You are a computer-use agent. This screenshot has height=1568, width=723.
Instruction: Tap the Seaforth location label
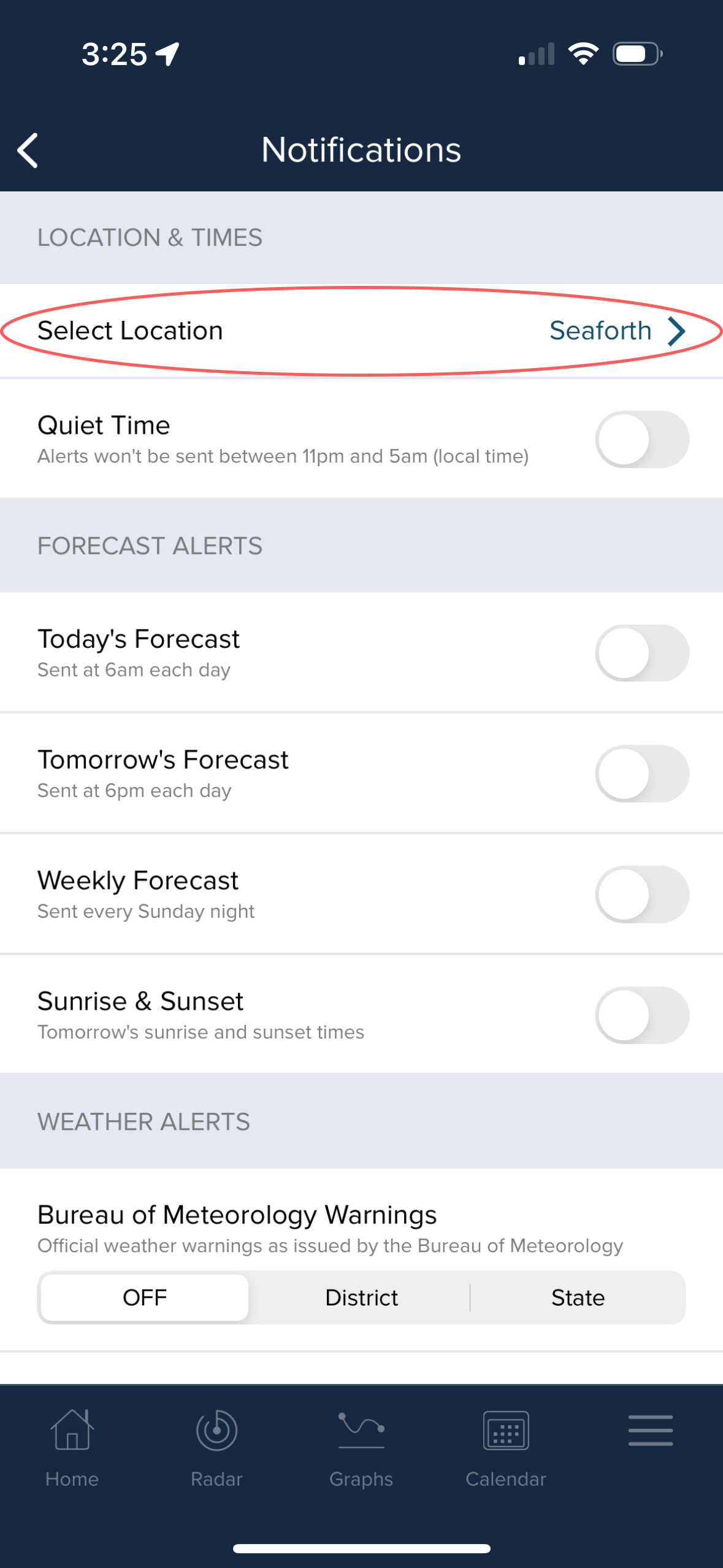coord(600,331)
